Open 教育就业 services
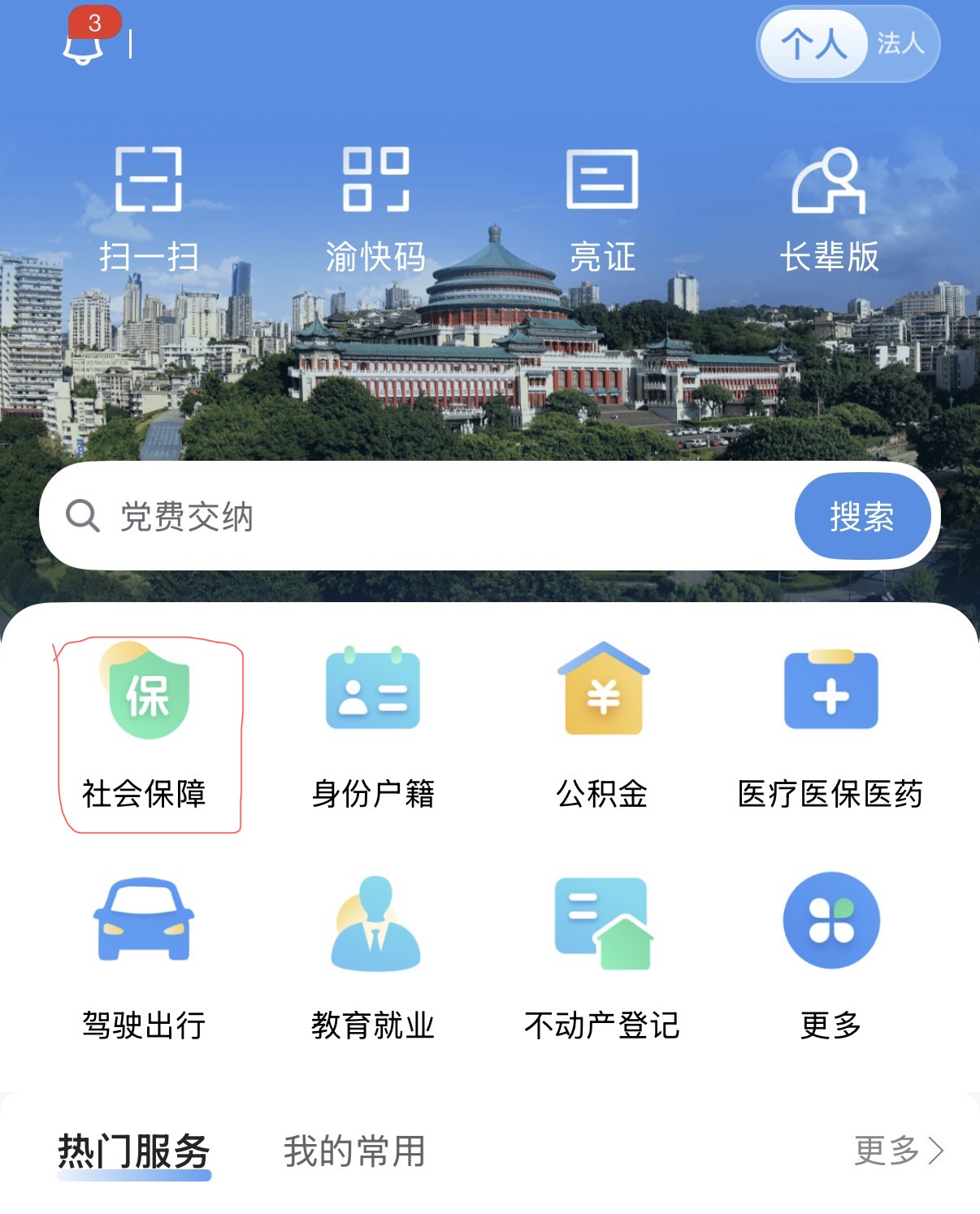This screenshot has width=980, height=1214. coord(373,959)
